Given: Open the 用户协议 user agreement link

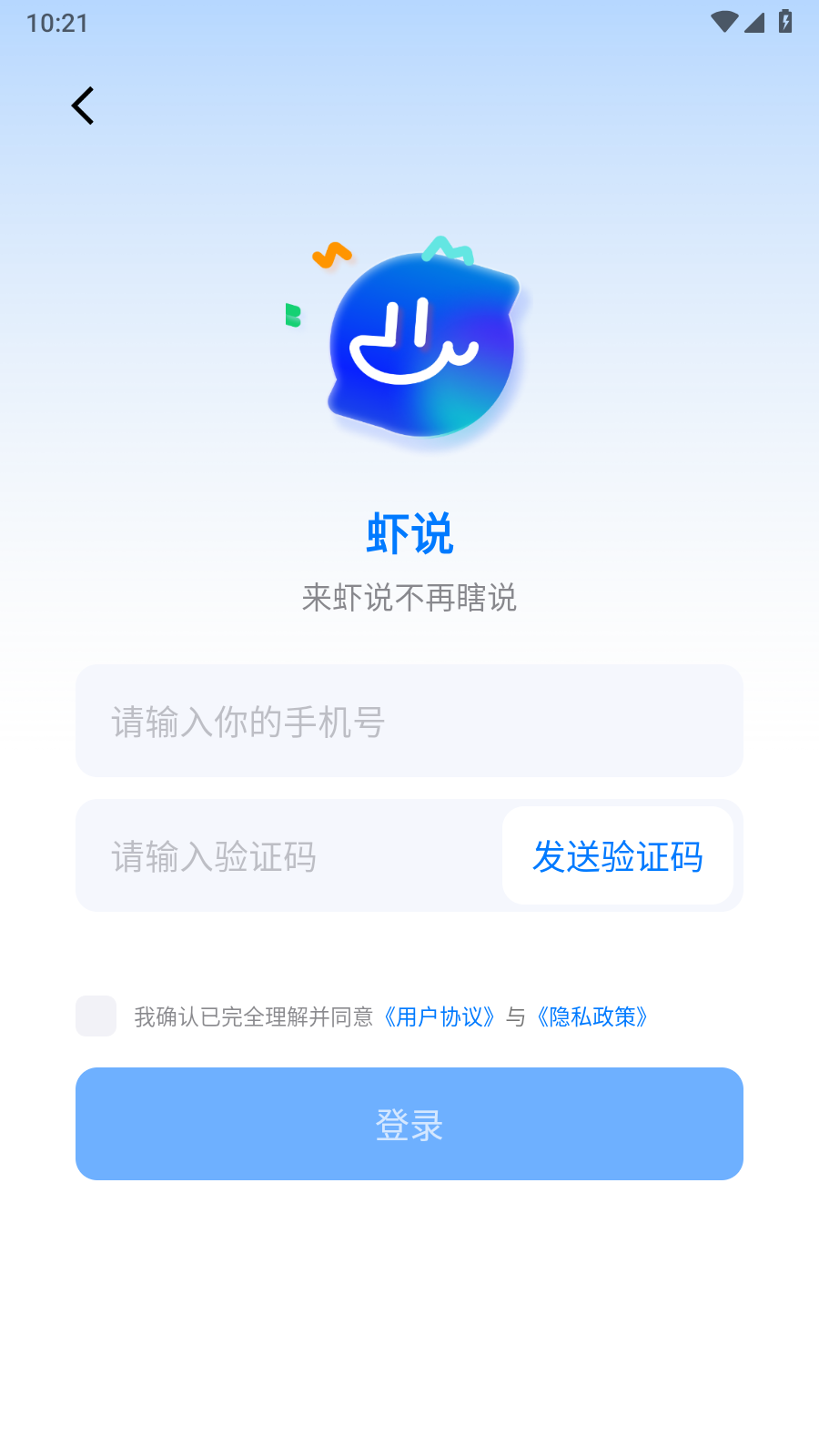Looking at the screenshot, I should pyautogui.click(x=440, y=1016).
